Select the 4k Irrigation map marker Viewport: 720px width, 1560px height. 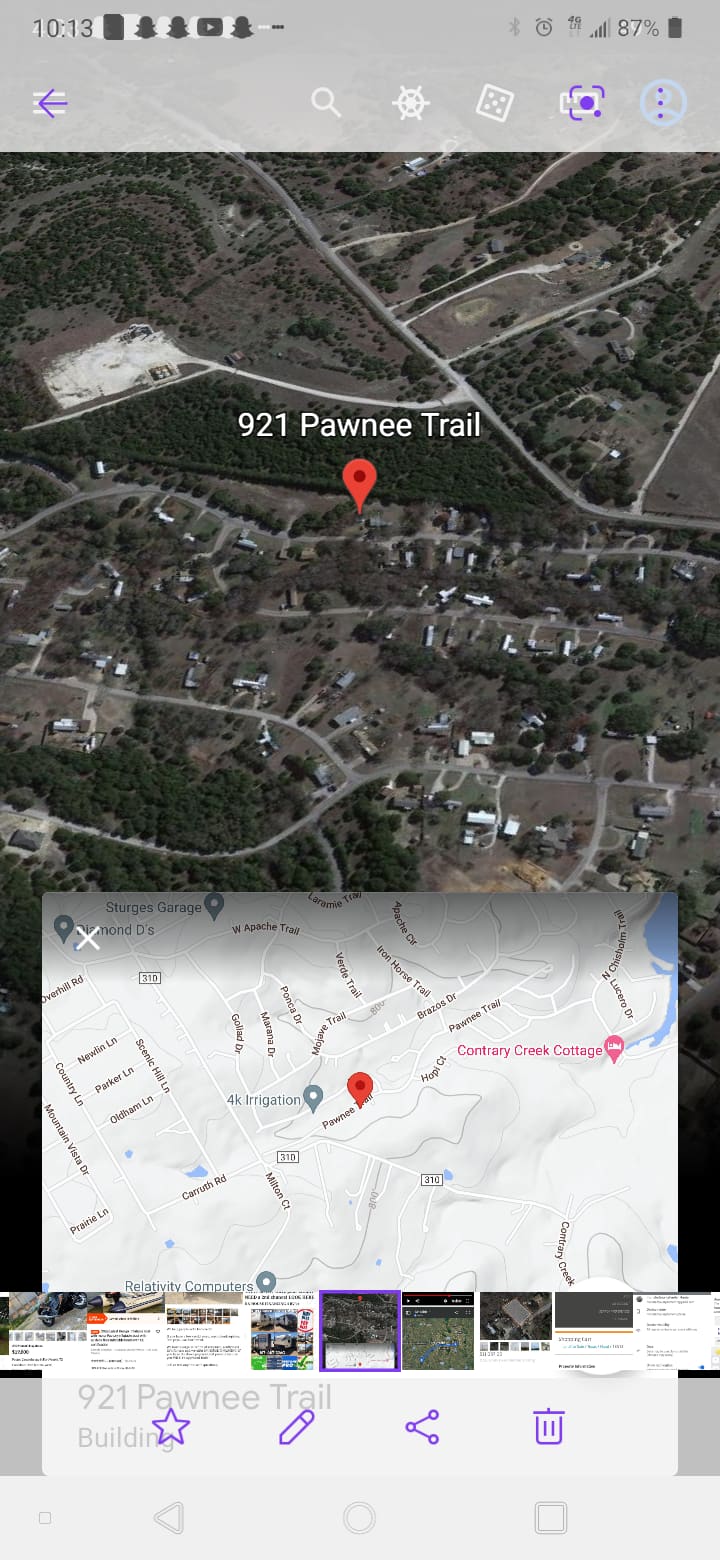[315, 1096]
